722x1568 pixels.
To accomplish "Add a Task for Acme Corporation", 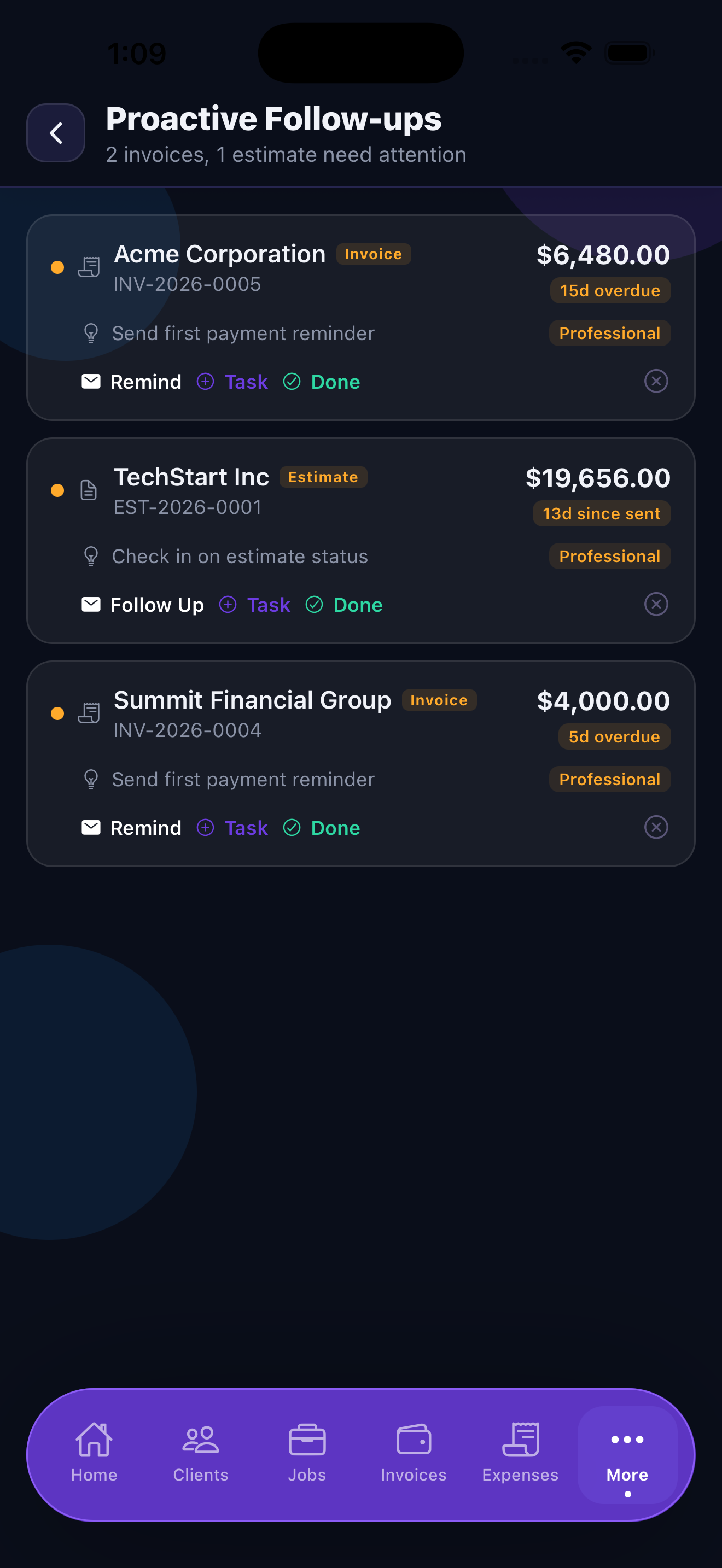I will pyautogui.click(x=232, y=382).
